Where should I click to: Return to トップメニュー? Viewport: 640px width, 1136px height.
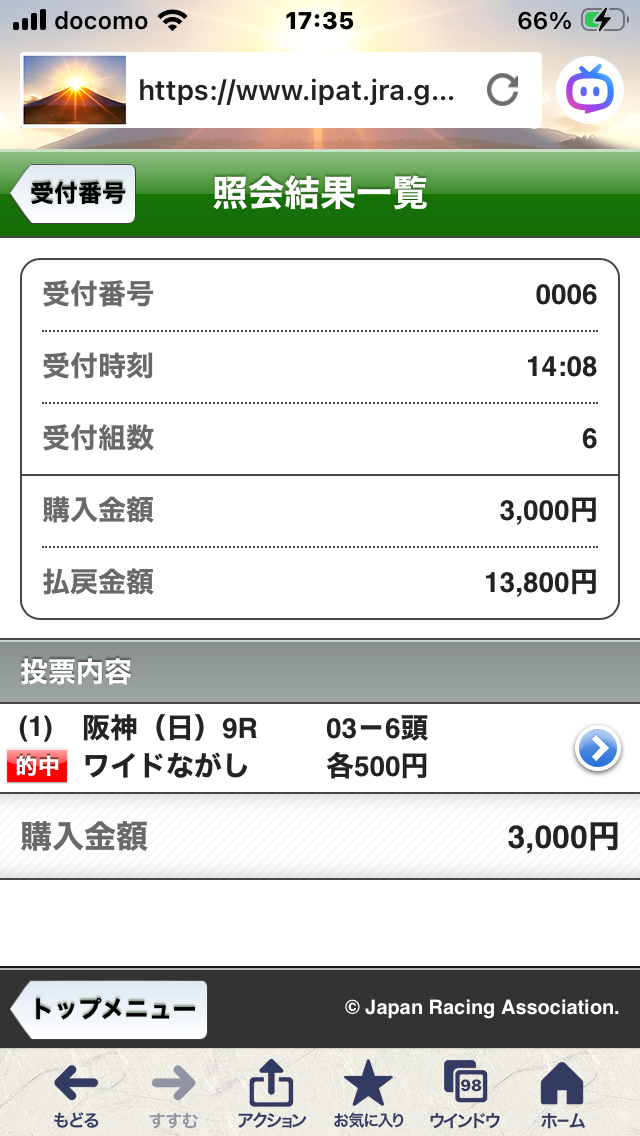pyautogui.click(x=110, y=1009)
